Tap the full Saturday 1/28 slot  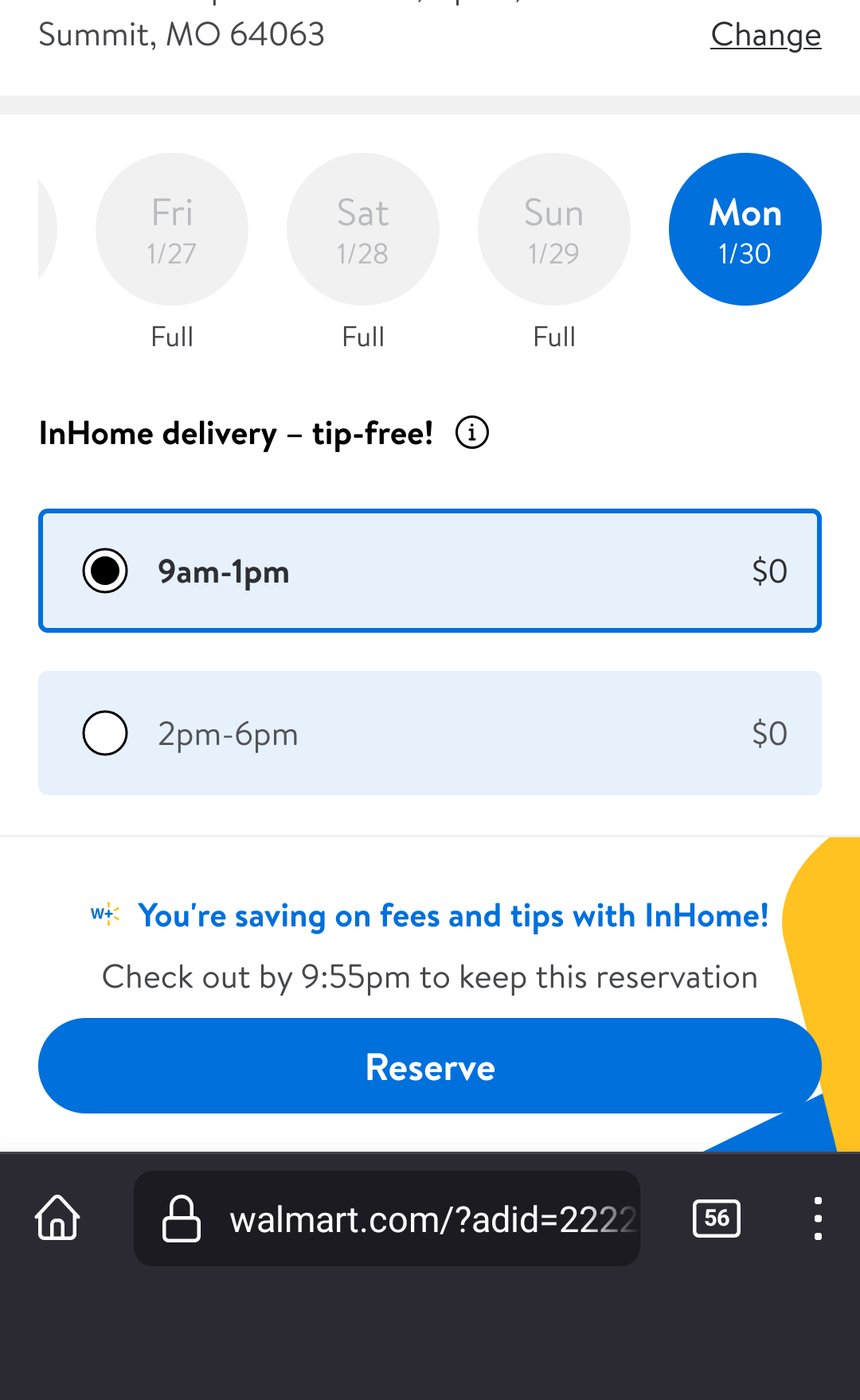[362, 228]
